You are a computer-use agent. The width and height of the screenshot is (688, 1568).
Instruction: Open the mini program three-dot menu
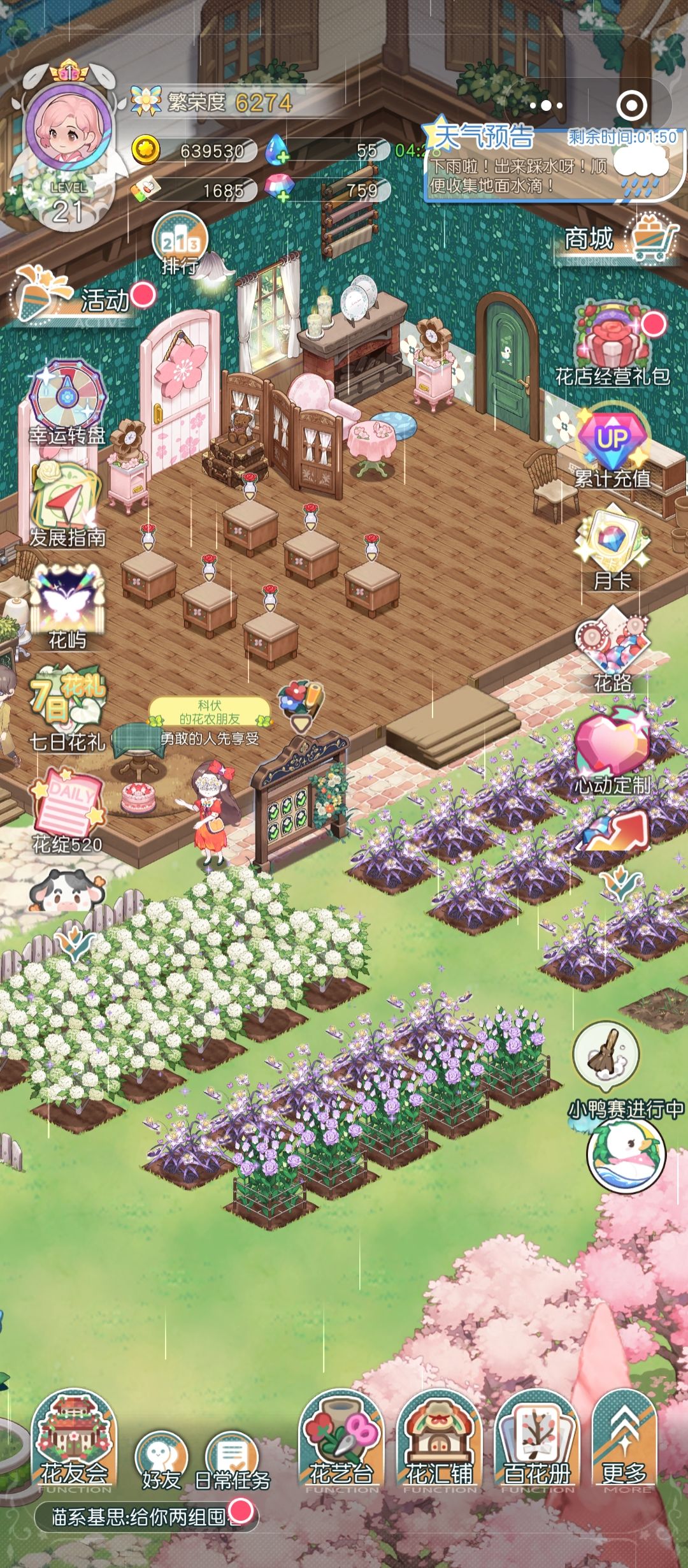[547, 105]
